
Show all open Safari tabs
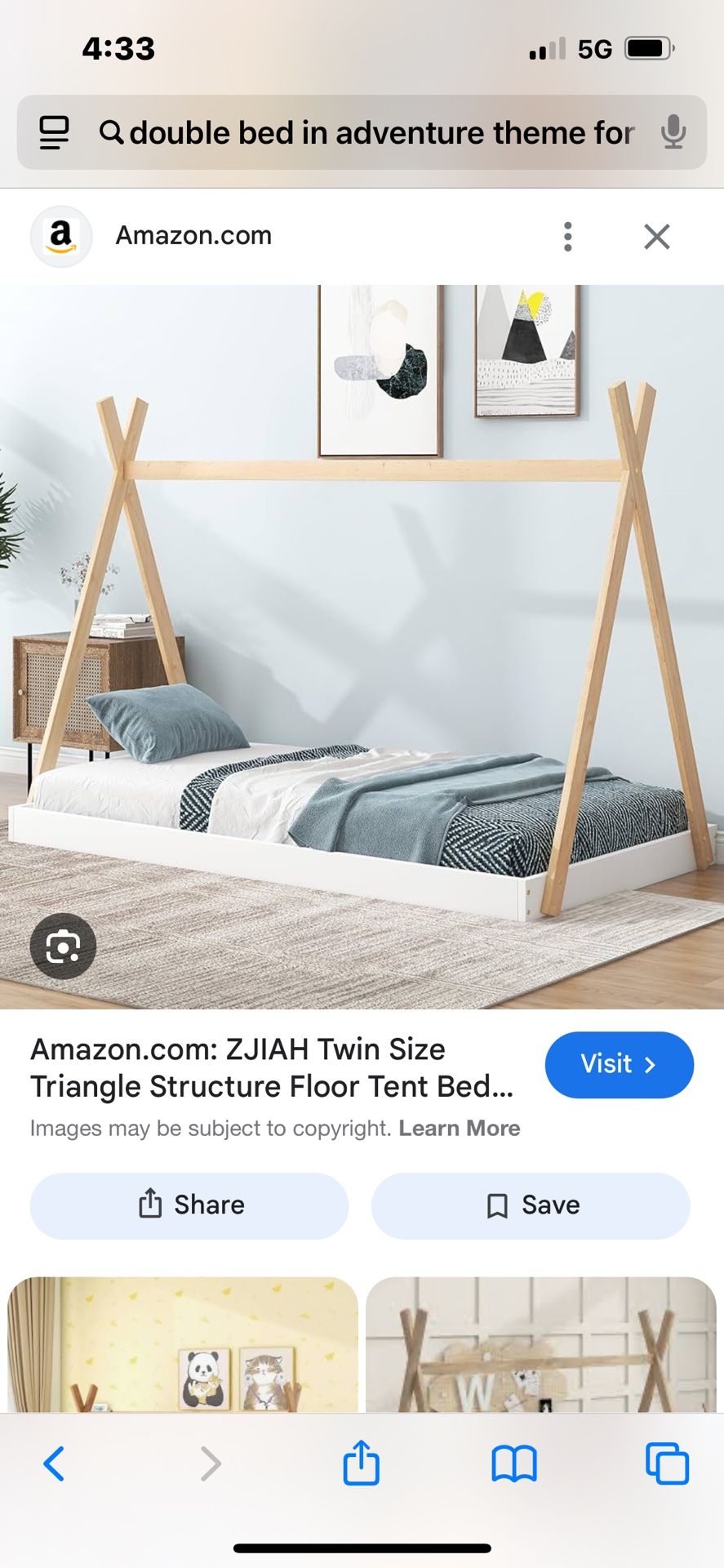pos(666,1463)
